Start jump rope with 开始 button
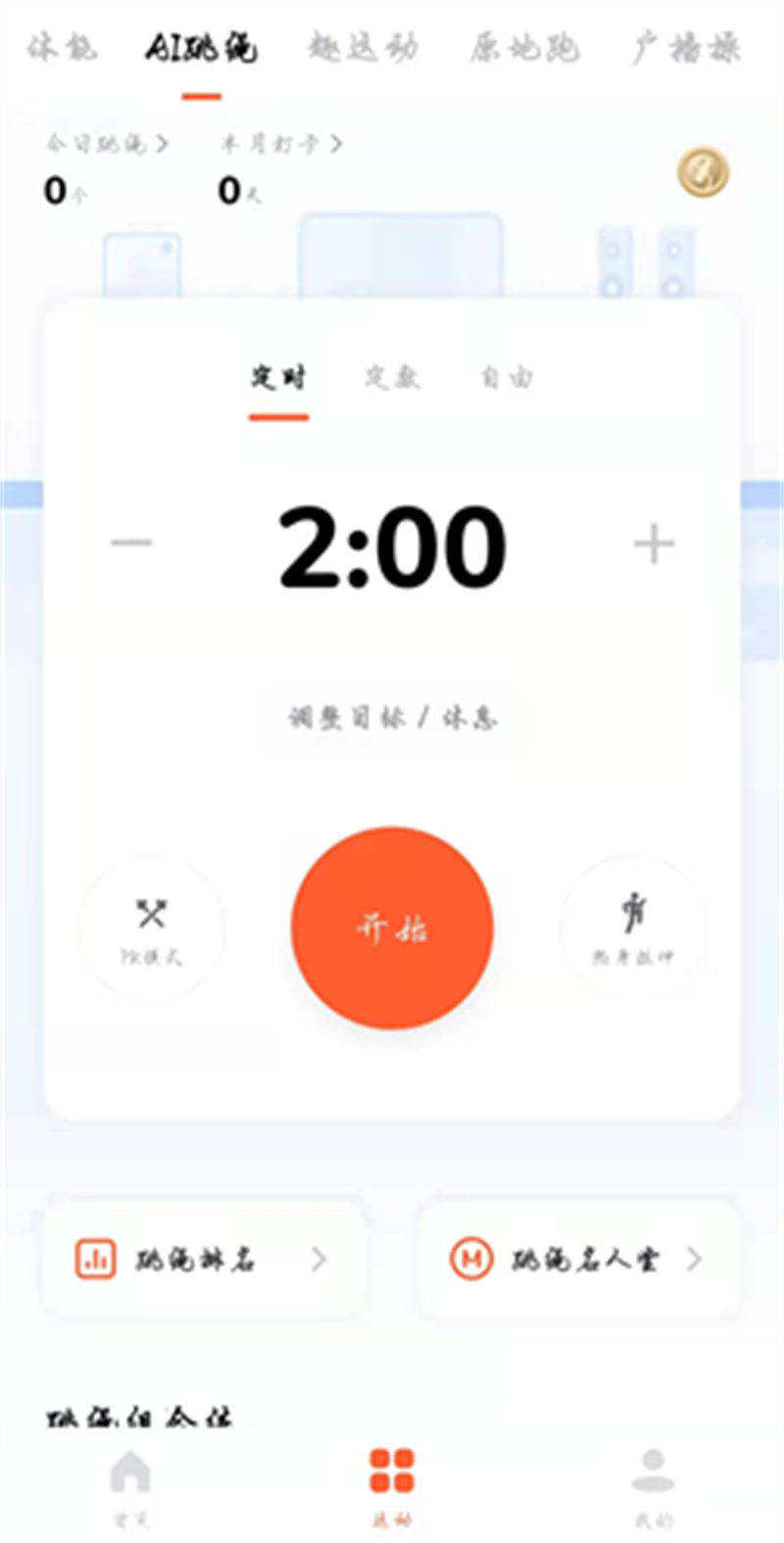Image resolution: width=784 pixels, height=1543 pixels. (392, 927)
